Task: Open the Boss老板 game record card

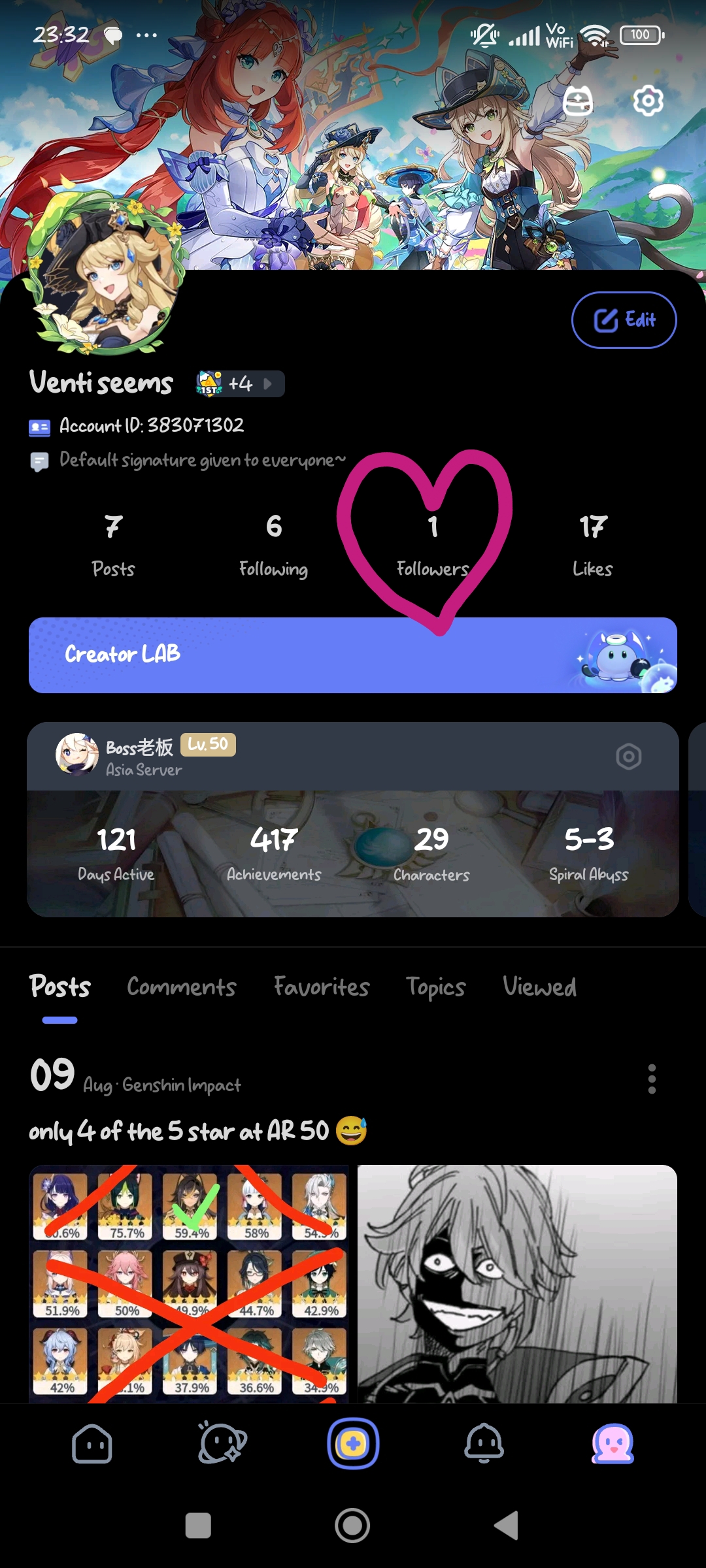Action: 352,849
